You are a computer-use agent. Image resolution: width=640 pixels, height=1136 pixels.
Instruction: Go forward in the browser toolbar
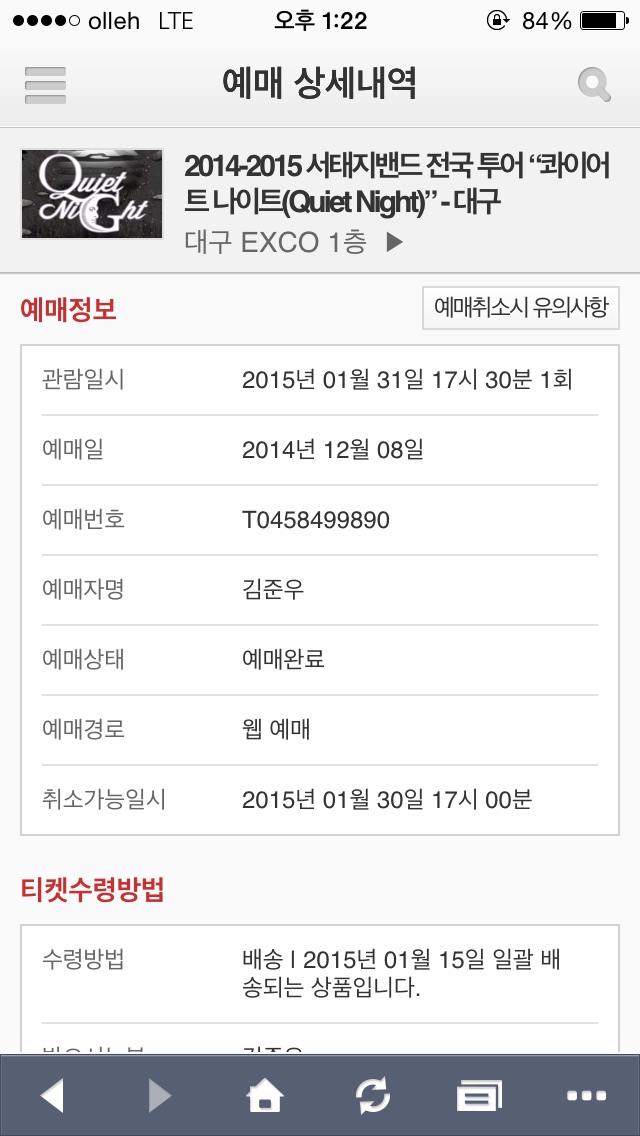click(159, 1096)
